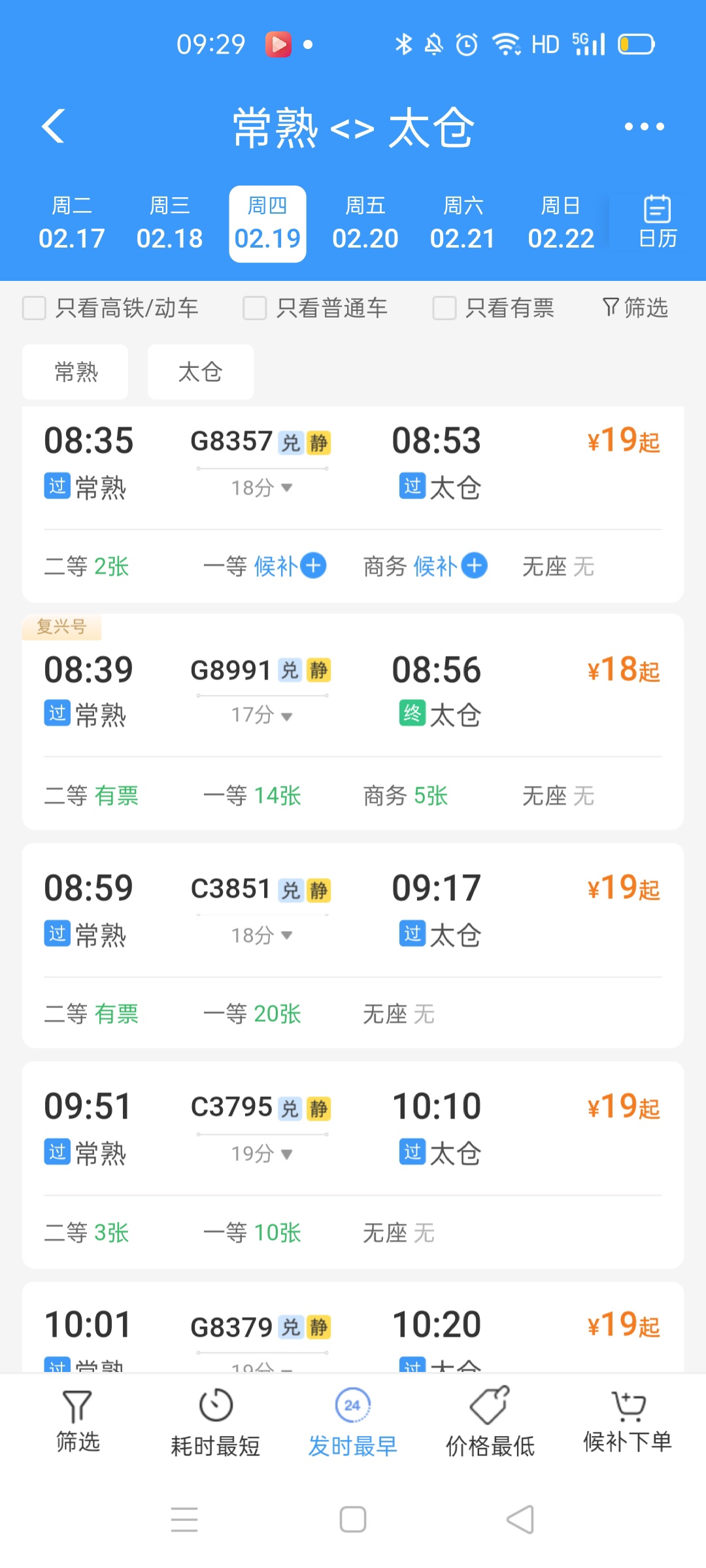
Task: Check the 只看高铁/动车 box
Action: (35, 308)
